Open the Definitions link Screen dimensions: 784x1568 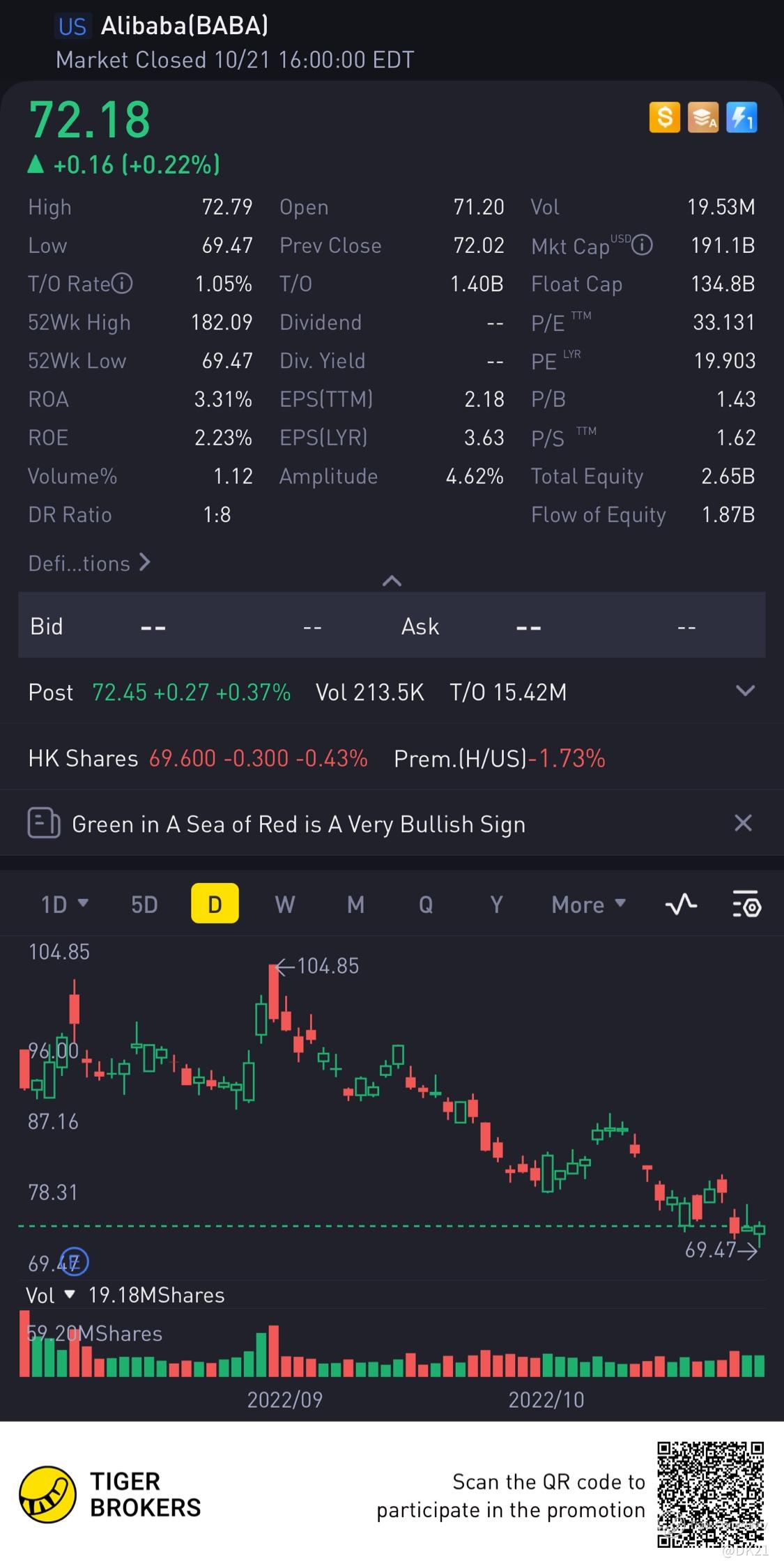pos(89,563)
